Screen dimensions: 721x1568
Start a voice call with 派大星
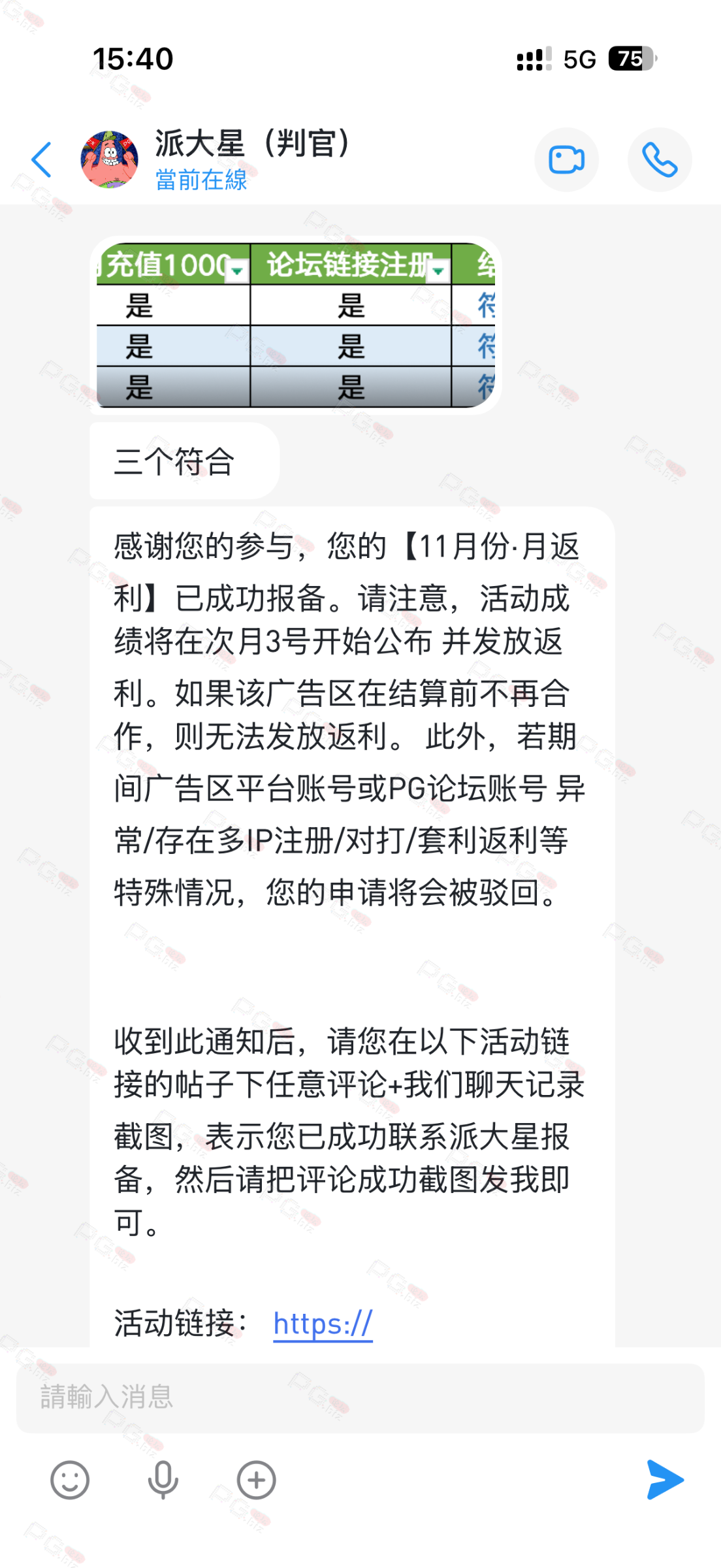(659, 159)
